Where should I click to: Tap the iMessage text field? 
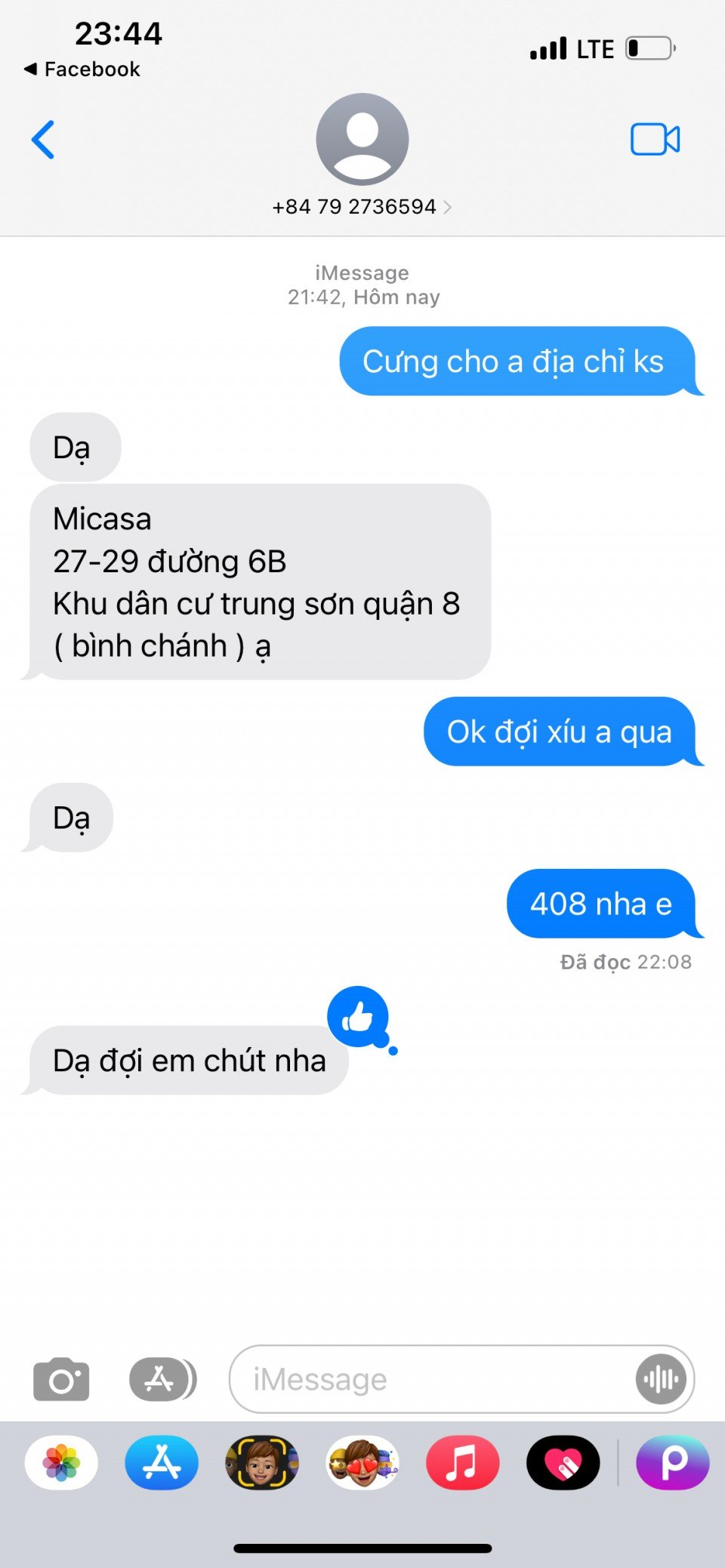click(430, 1380)
